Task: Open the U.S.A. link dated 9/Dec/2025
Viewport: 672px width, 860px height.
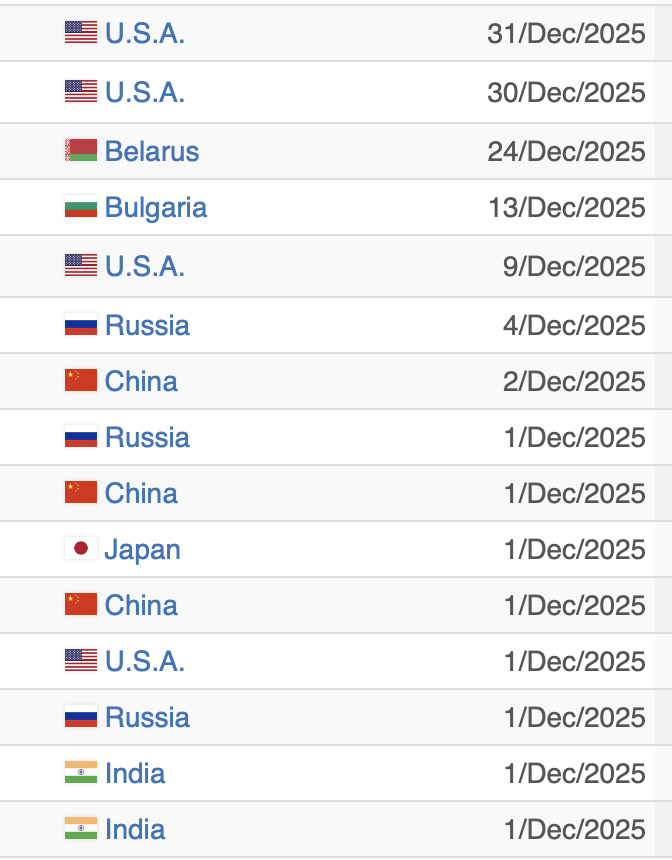Action: [x=144, y=266]
